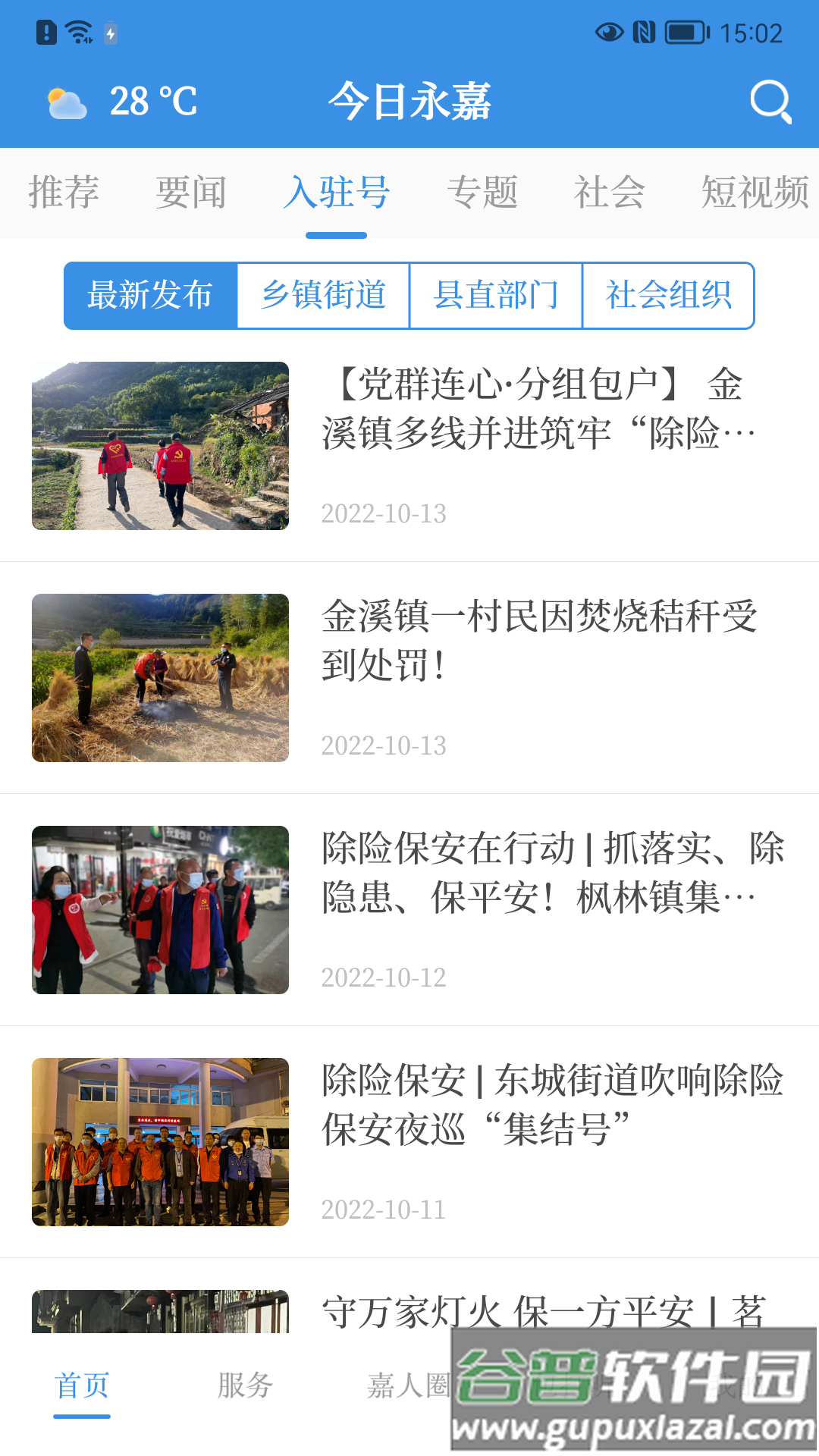Switch to the 要闻 tab

192,193
